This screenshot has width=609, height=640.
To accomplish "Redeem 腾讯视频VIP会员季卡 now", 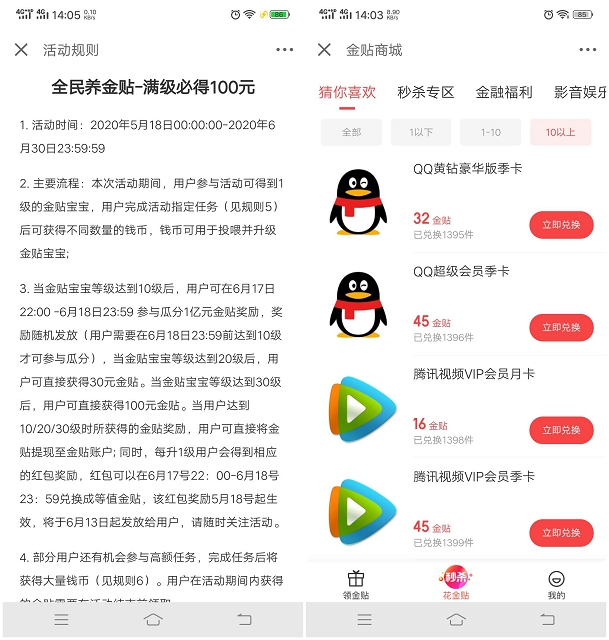I will coord(561,533).
